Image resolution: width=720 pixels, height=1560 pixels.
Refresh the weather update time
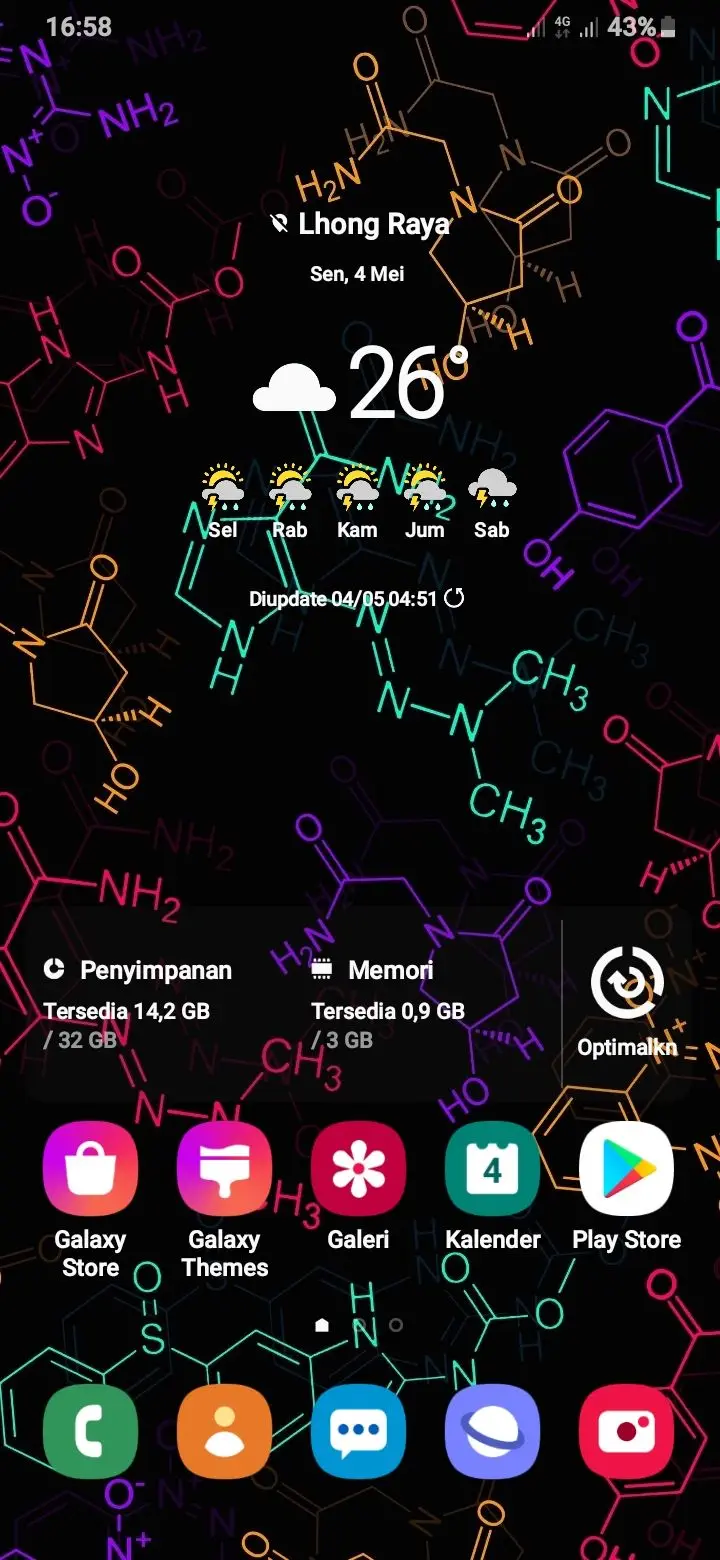tap(454, 599)
